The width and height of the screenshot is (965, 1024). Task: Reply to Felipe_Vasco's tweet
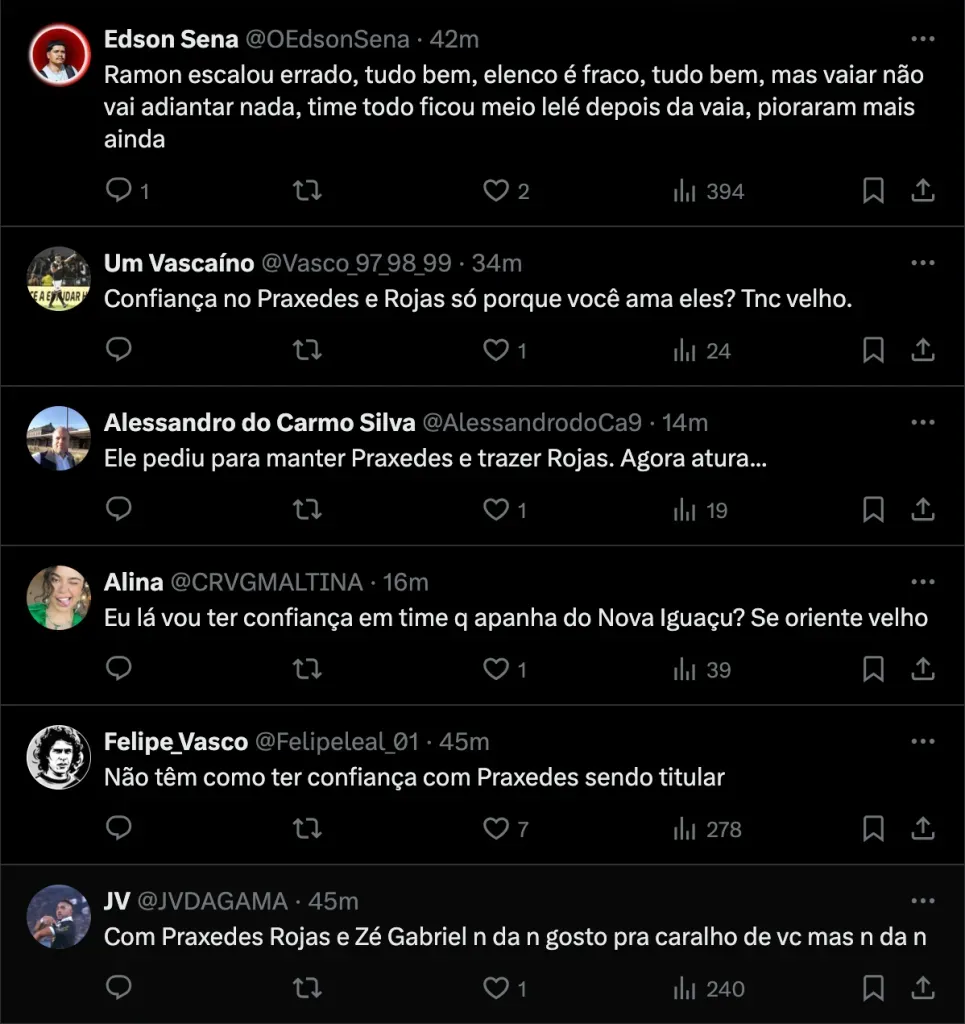[119, 829]
